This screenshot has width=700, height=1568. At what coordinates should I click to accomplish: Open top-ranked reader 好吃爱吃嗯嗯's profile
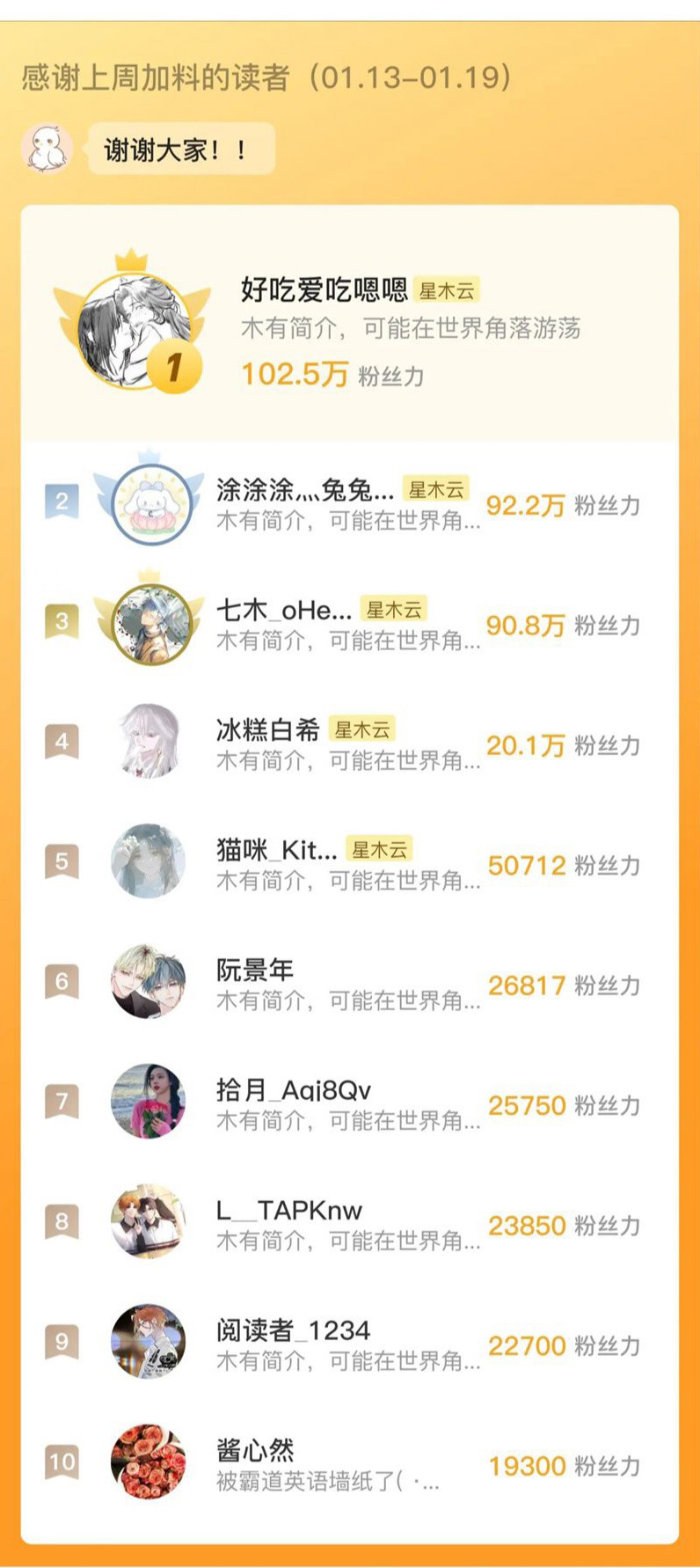coord(324,291)
